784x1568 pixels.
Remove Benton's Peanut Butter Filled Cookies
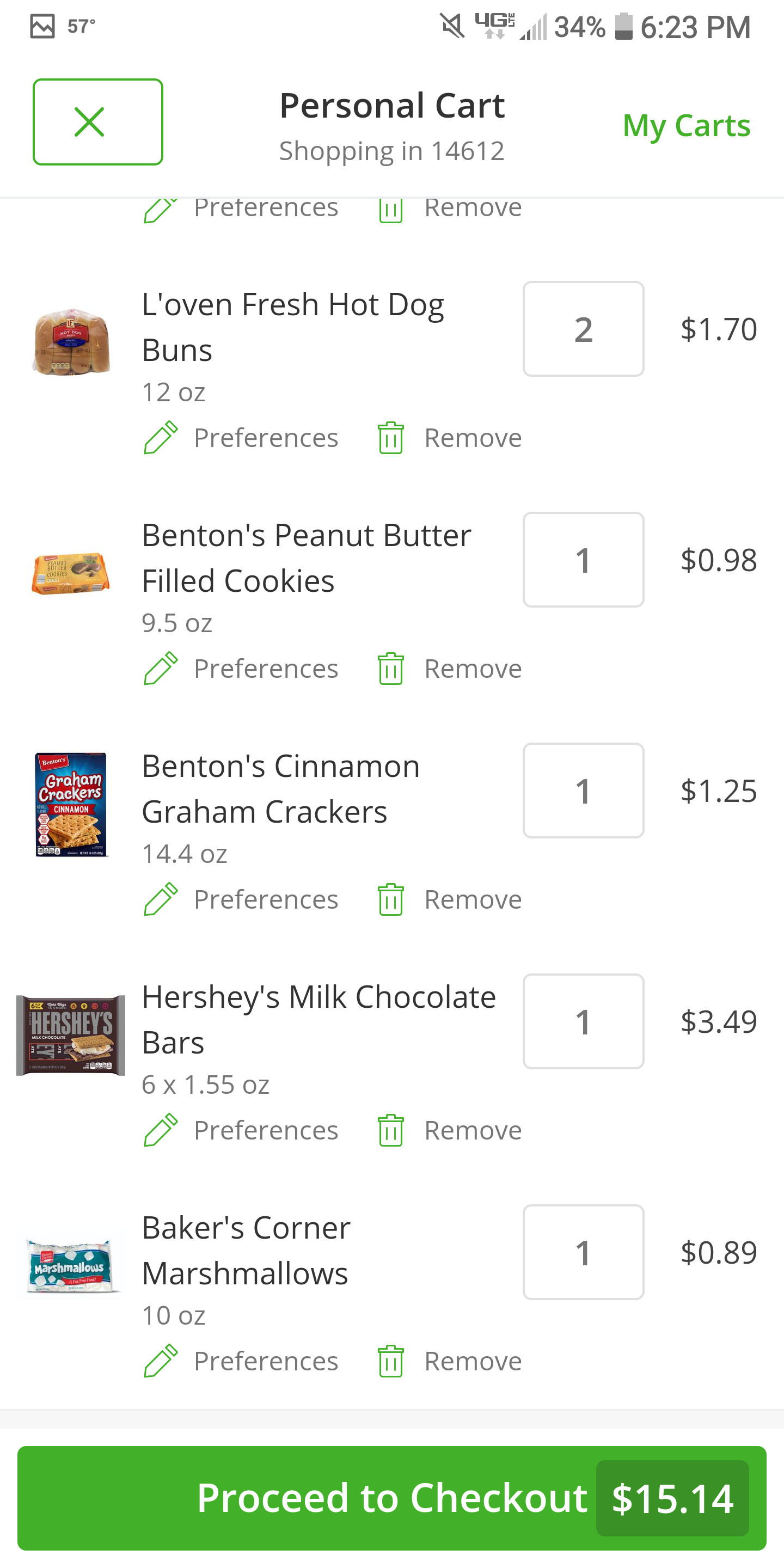point(449,669)
